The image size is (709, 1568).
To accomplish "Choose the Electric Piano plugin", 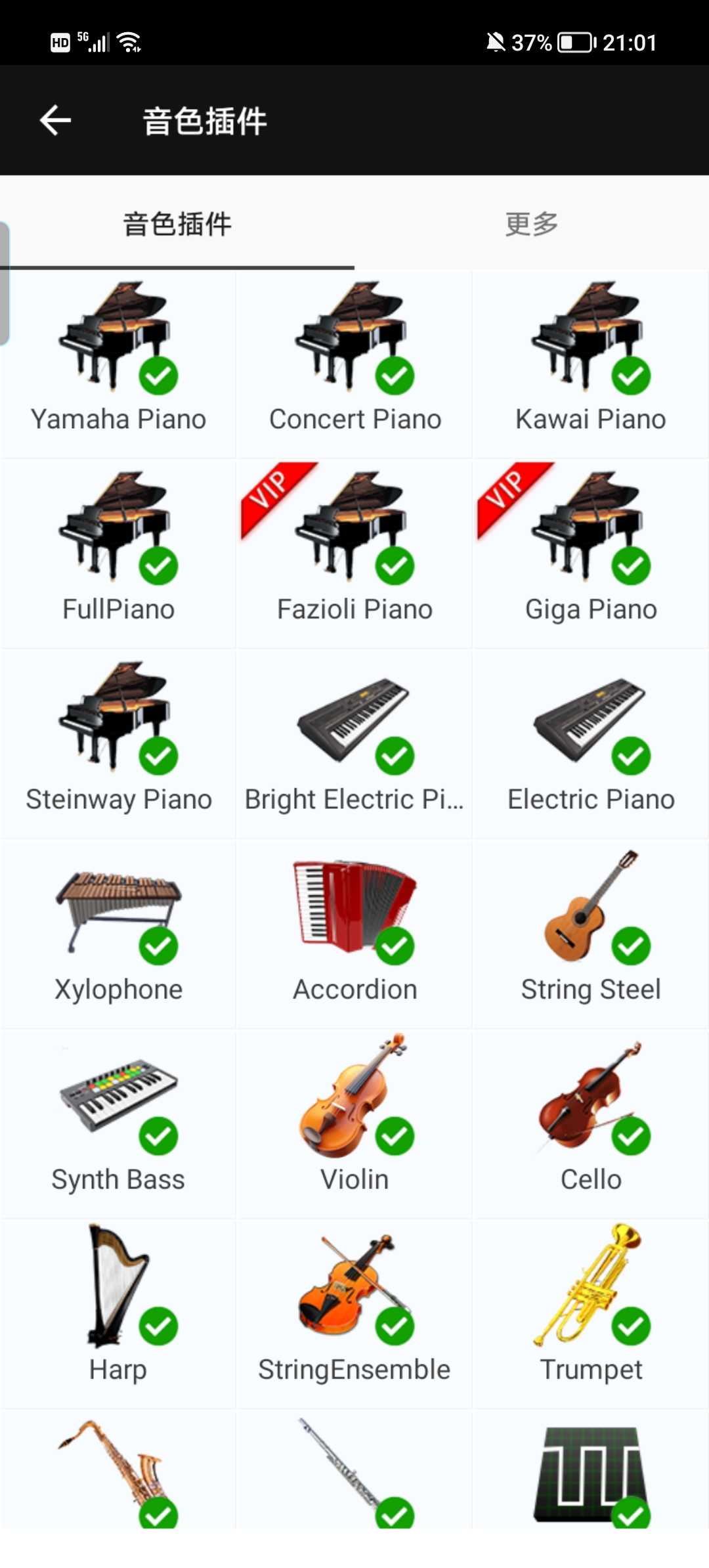I will tap(591, 743).
